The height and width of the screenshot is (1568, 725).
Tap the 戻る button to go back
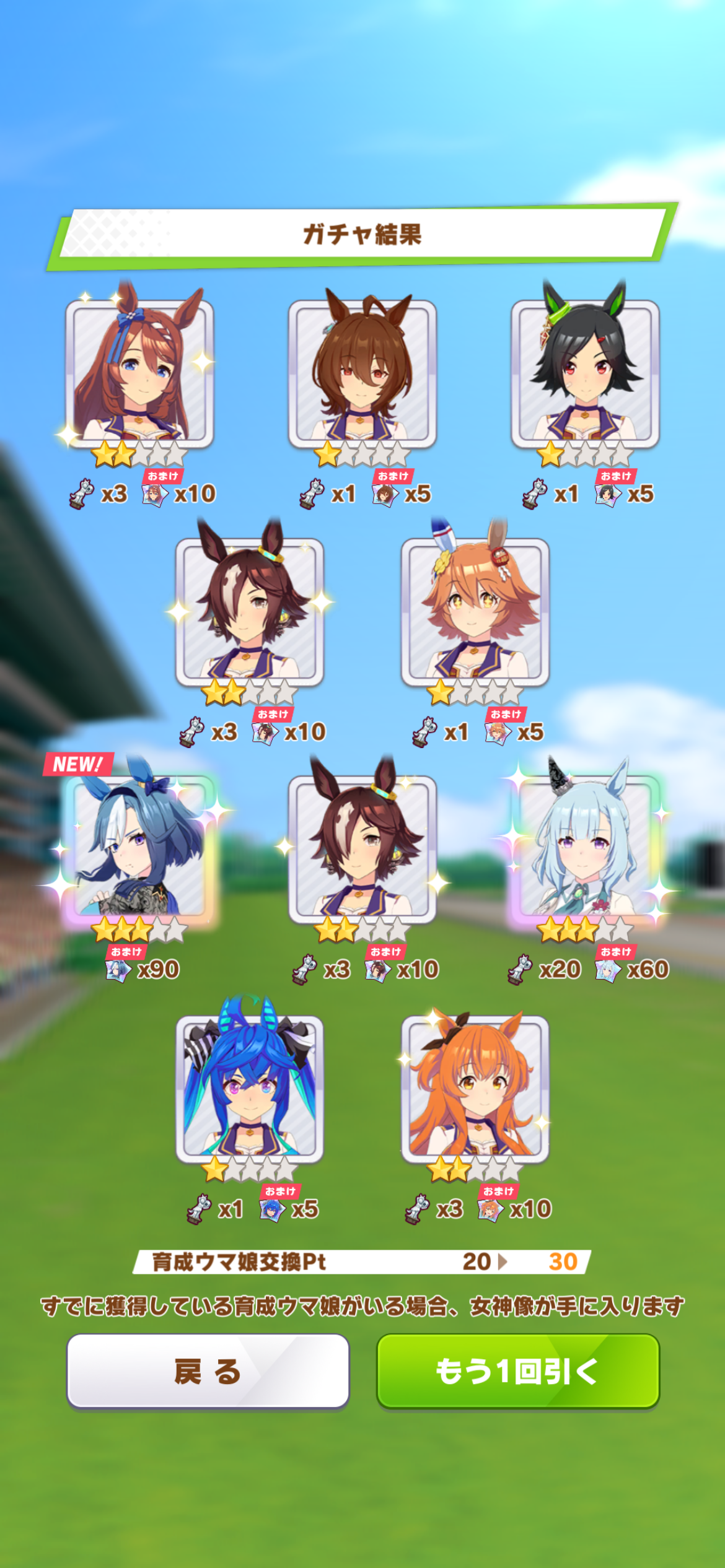coord(208,1370)
